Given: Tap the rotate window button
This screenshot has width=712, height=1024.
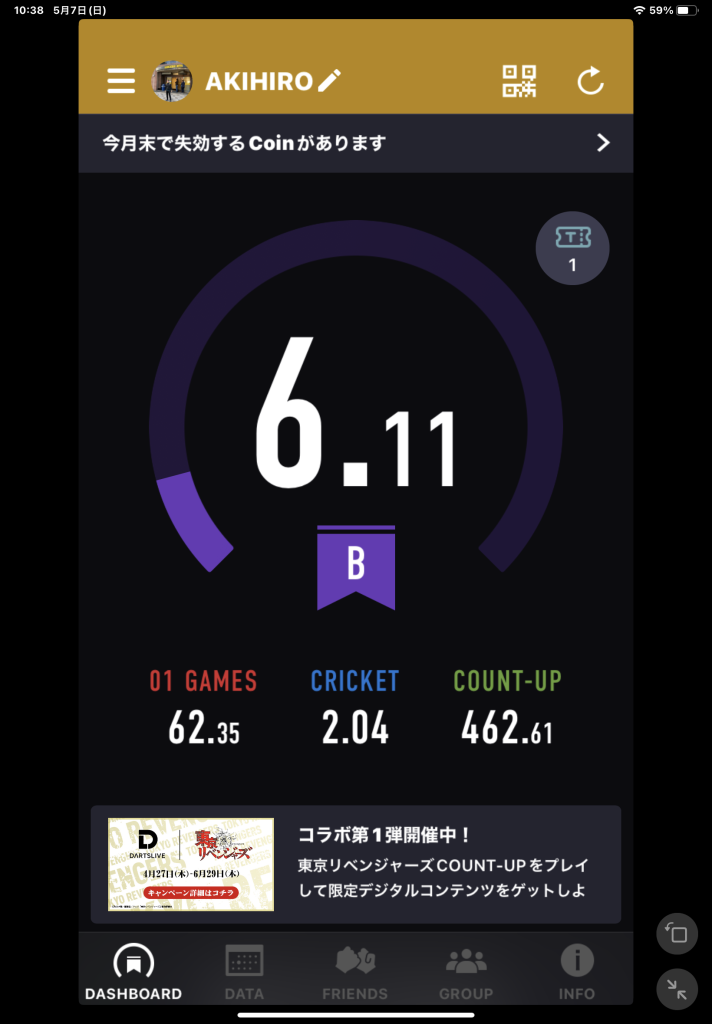Looking at the screenshot, I should pyautogui.click(x=677, y=934).
